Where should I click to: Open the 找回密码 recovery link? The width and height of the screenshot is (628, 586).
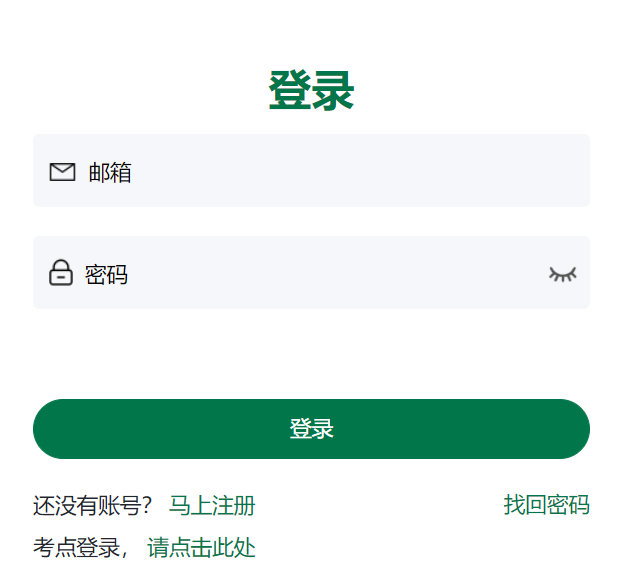[546, 506]
